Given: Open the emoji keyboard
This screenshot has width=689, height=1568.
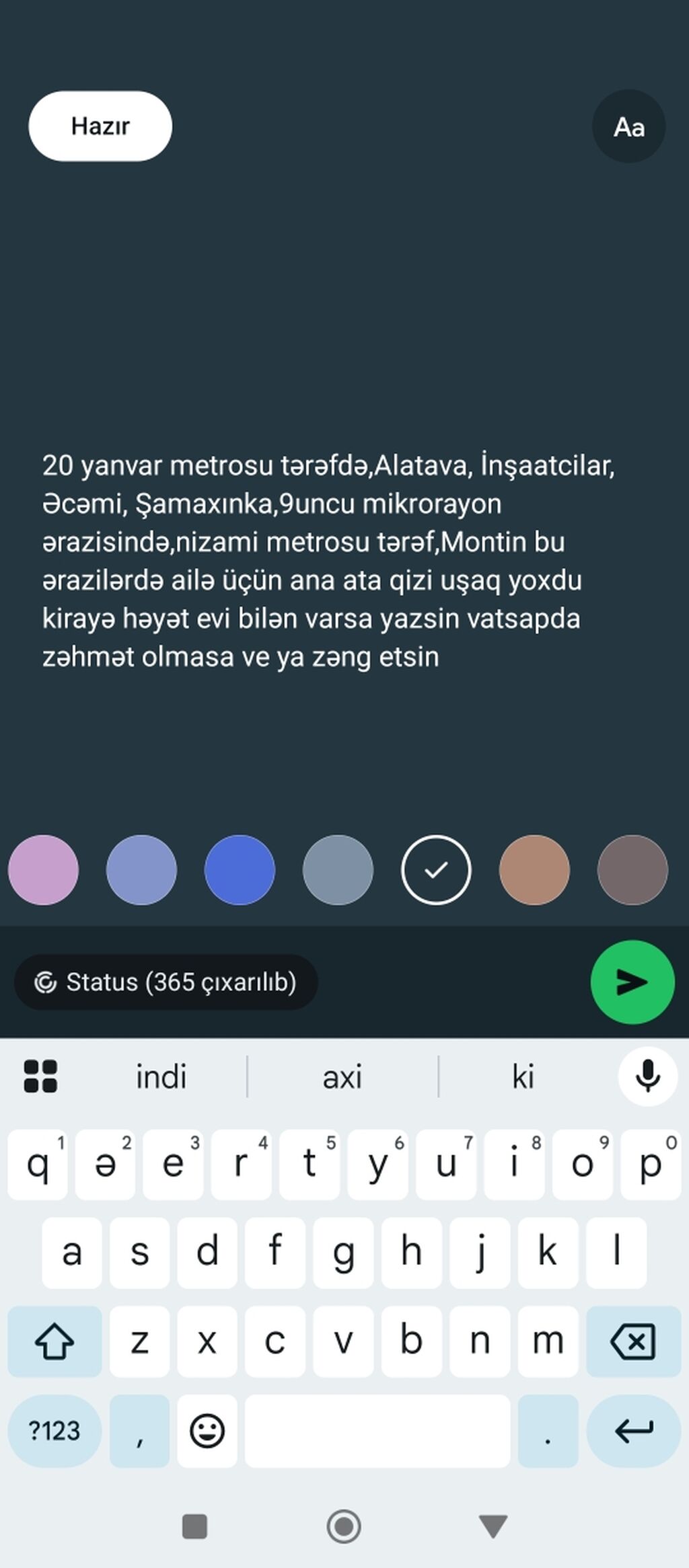Looking at the screenshot, I should click(207, 1430).
